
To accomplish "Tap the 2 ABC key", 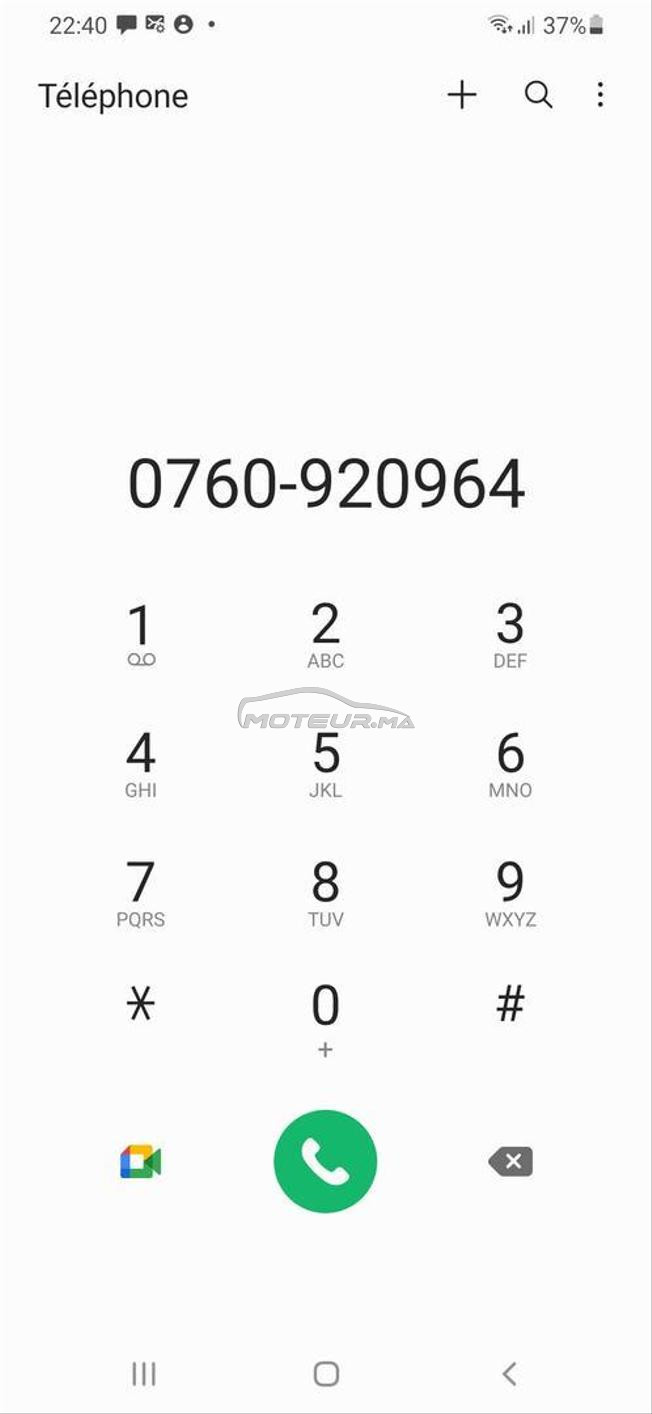I will (x=326, y=635).
